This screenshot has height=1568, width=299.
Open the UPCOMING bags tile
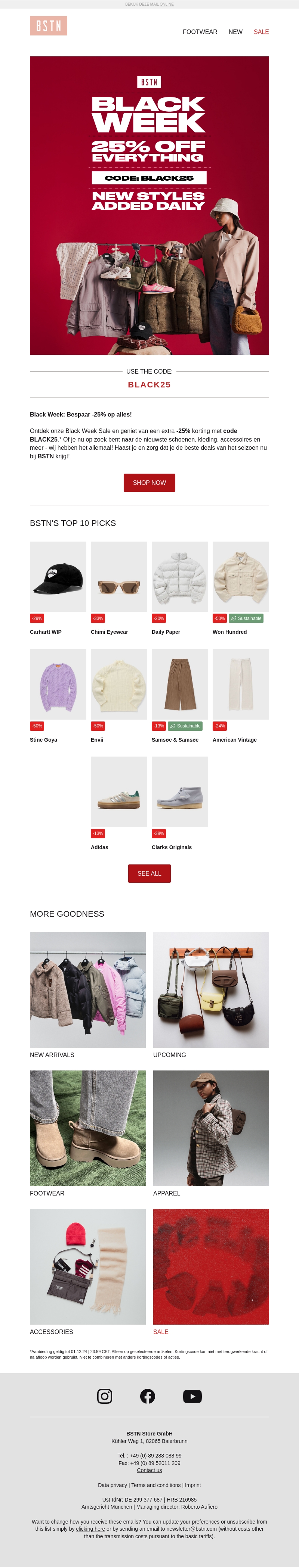211,990
